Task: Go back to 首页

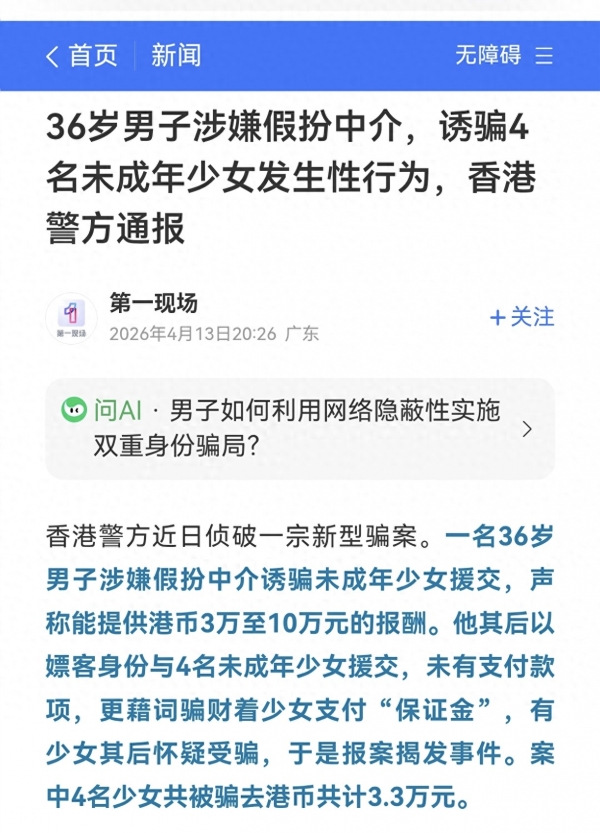Action: coord(81,56)
